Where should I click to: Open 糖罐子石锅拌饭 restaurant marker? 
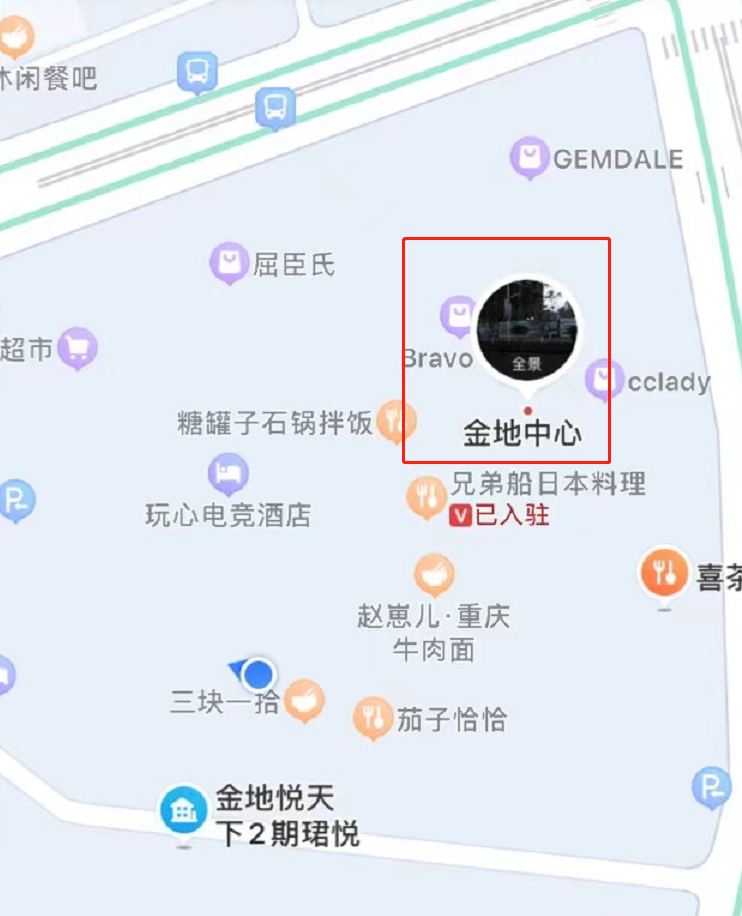(397, 421)
